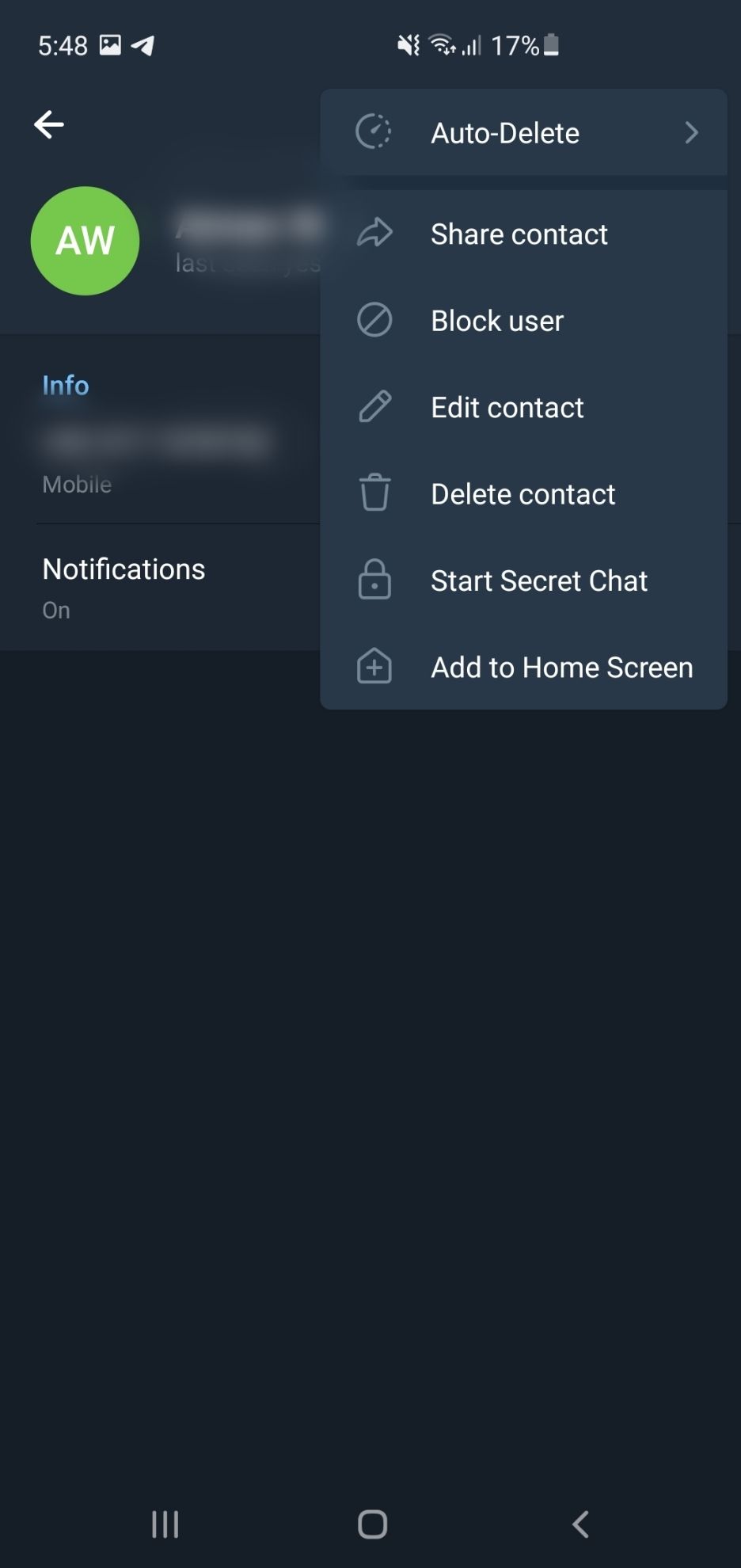The width and height of the screenshot is (741, 1568).
Task: Click the back arrow to leave profile
Action: pos(49,124)
